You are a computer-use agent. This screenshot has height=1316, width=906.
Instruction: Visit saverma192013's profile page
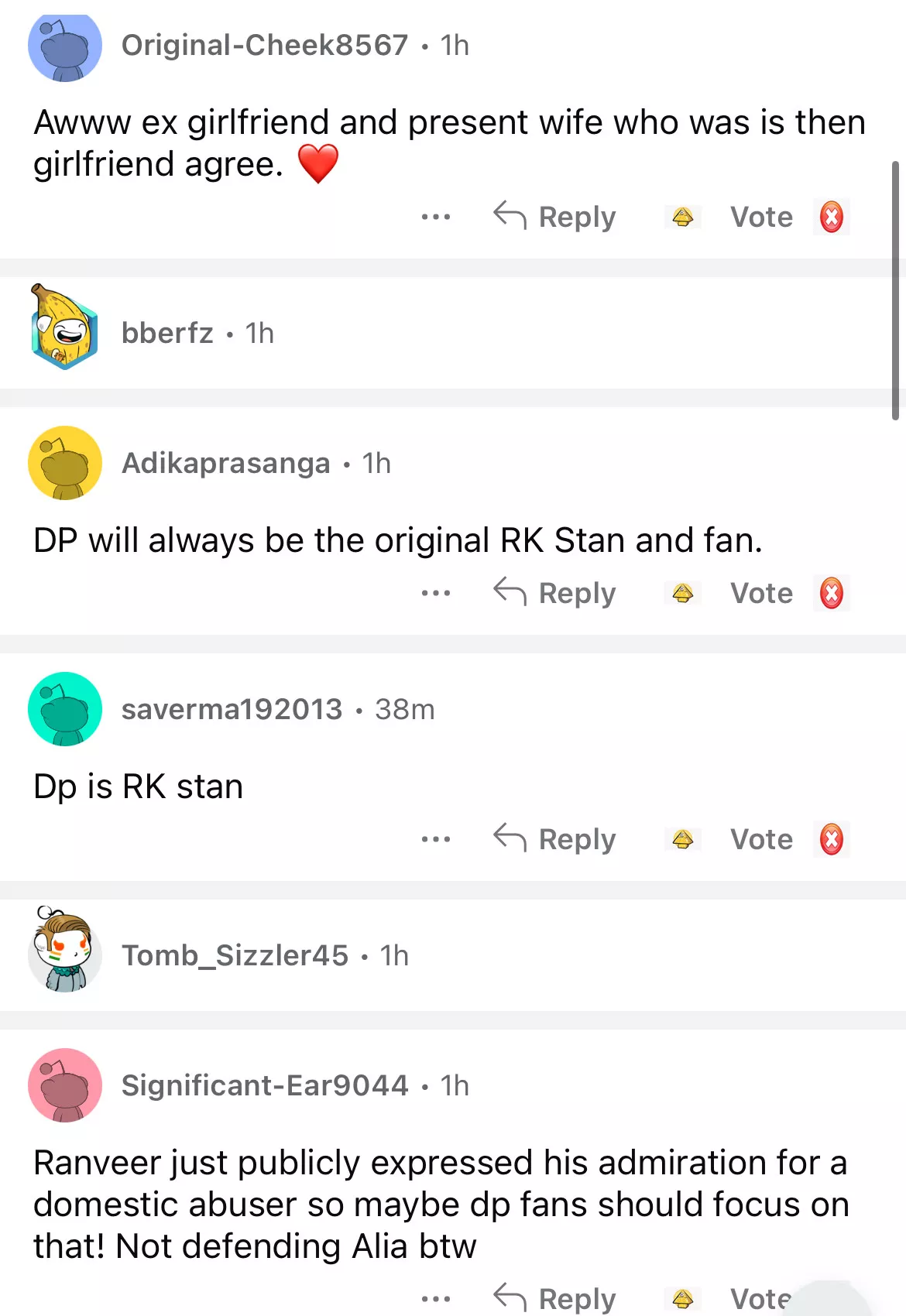pos(232,709)
